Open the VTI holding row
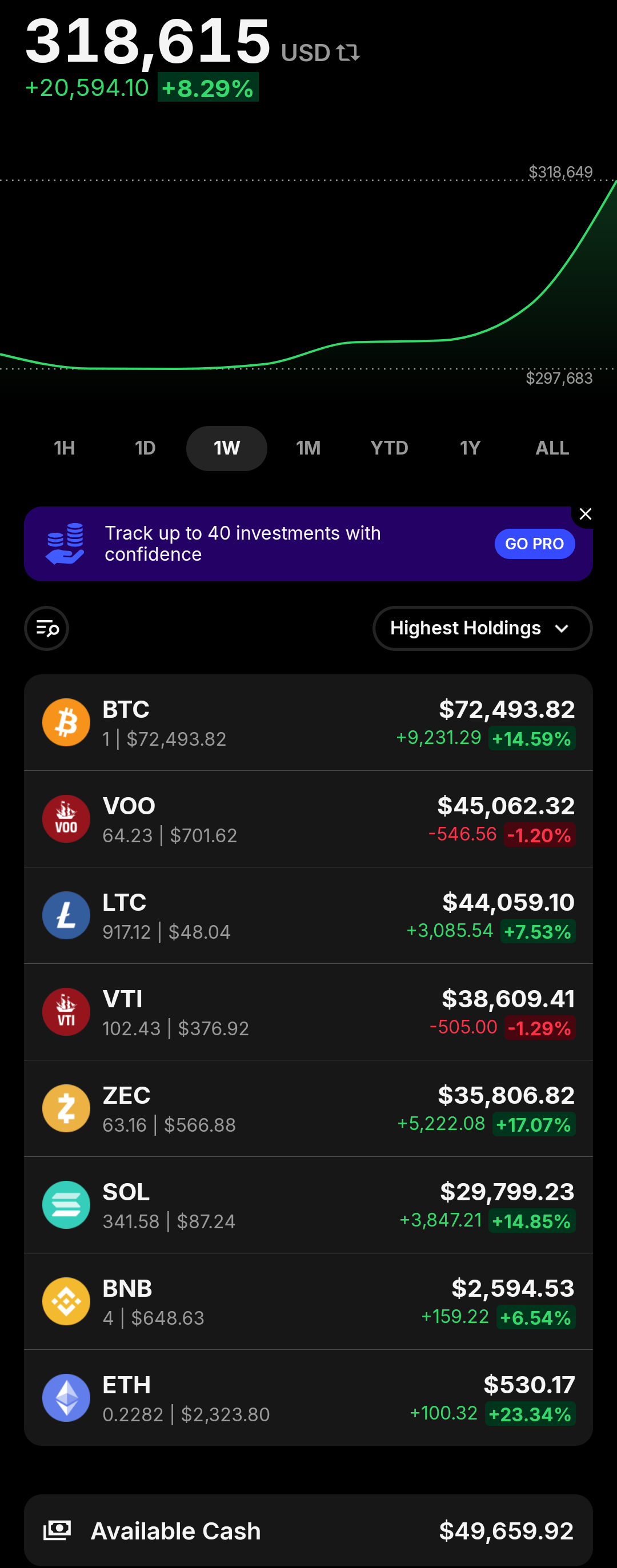The width and height of the screenshot is (617, 1568). click(x=308, y=1012)
